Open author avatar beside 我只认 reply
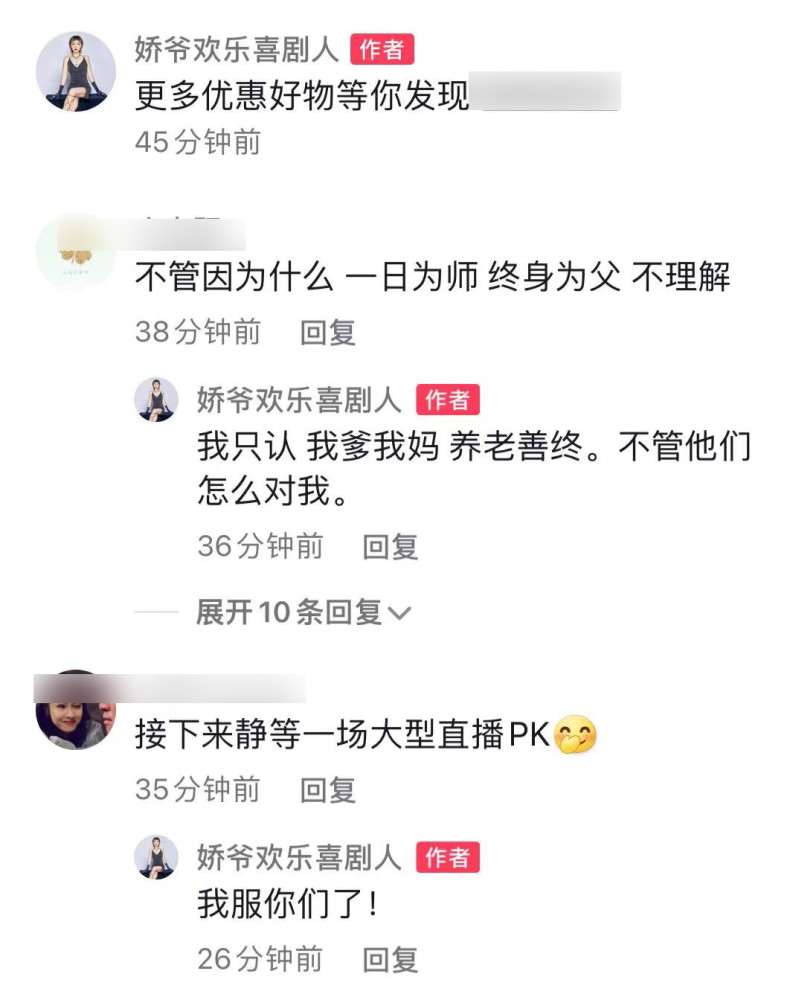The height and width of the screenshot is (1000, 790). pyautogui.click(x=156, y=400)
